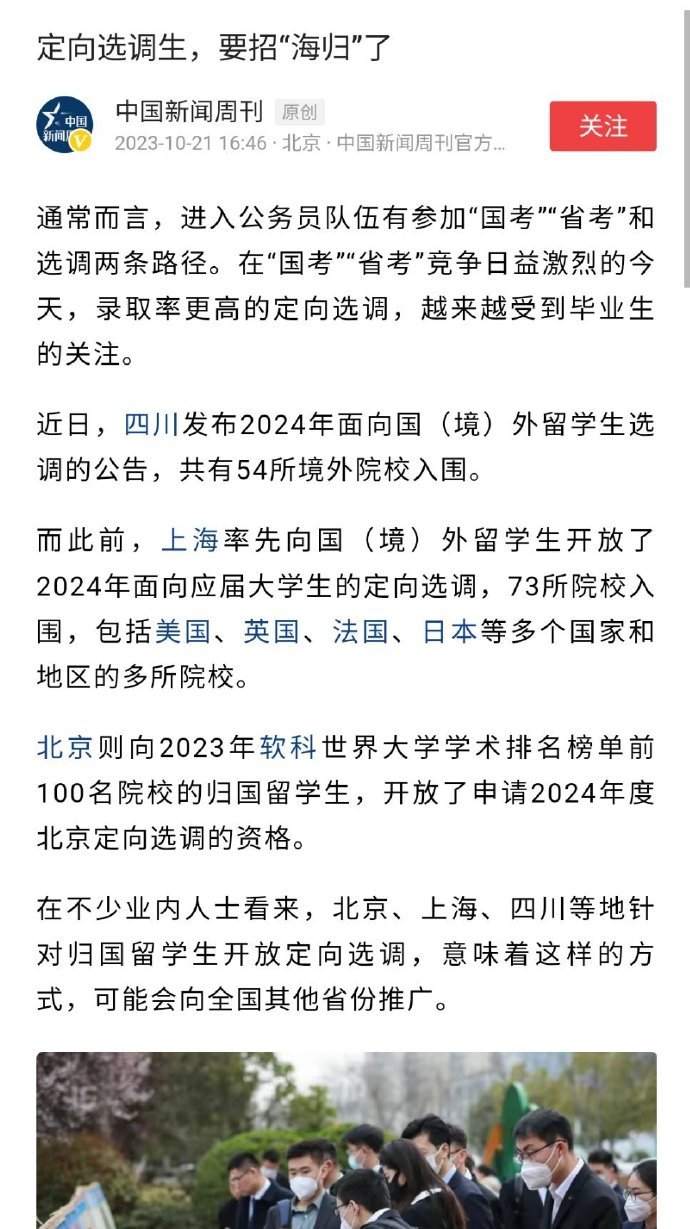Open the 法国 link
This screenshot has width=690, height=1229.
360,632
